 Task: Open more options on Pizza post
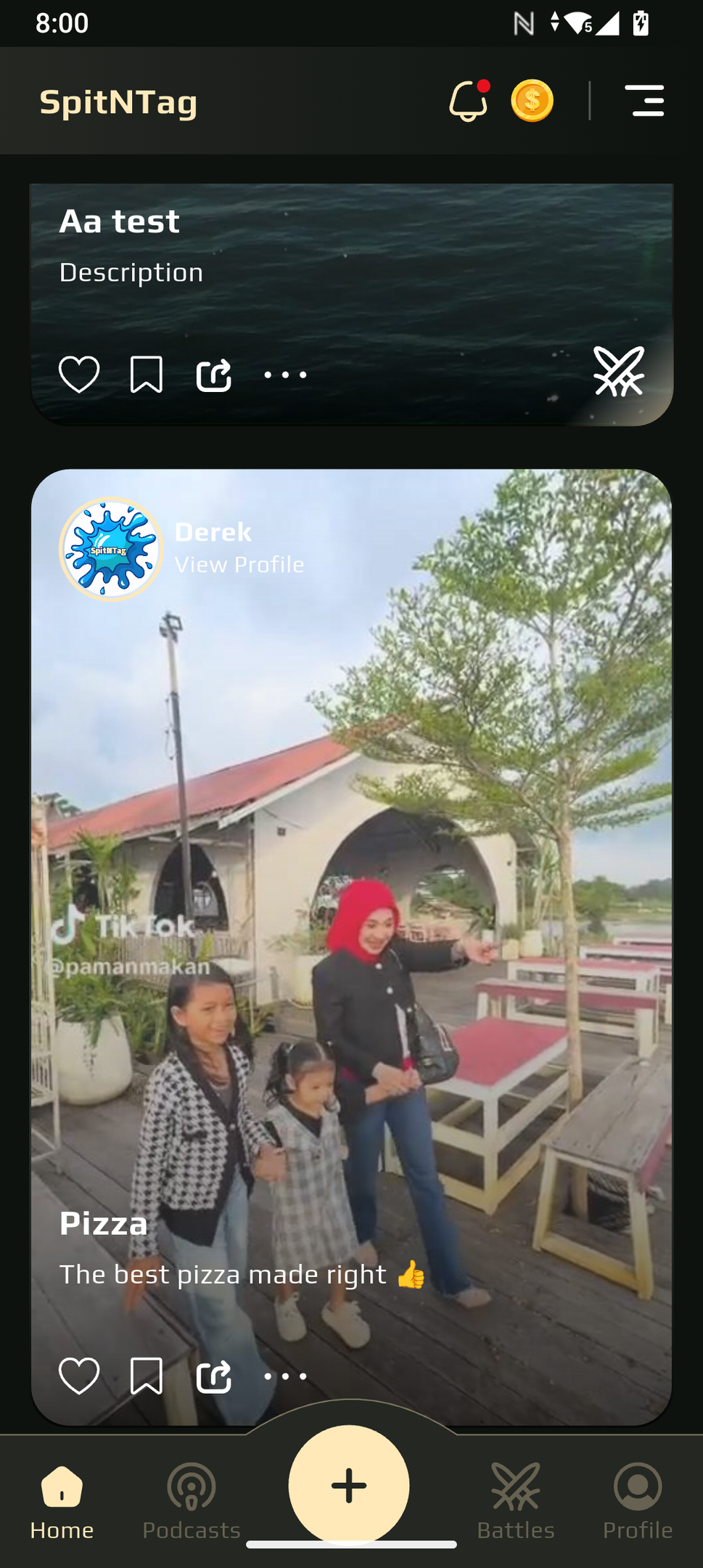point(285,1376)
